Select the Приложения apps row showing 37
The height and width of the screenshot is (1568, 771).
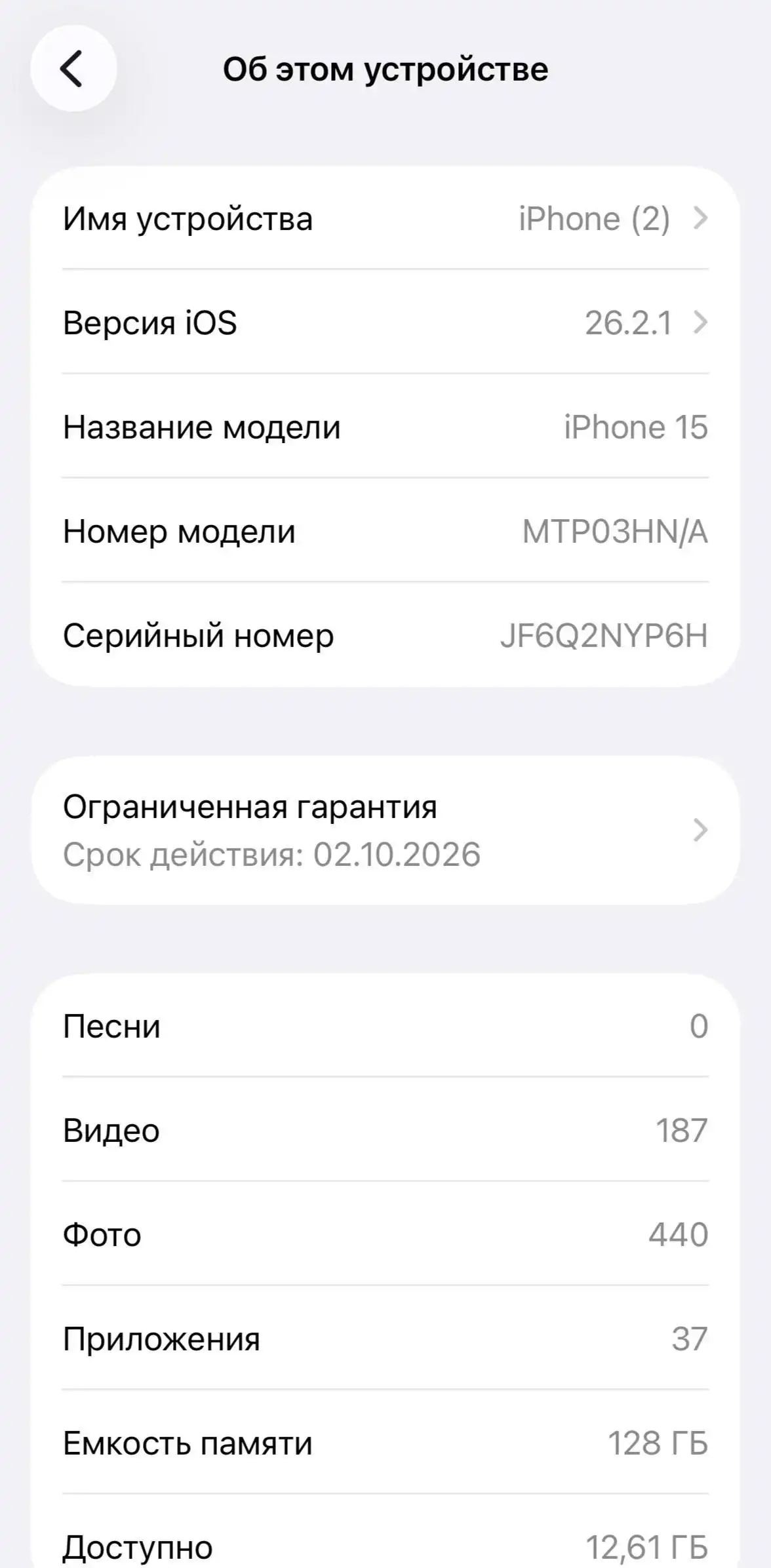385,1339
